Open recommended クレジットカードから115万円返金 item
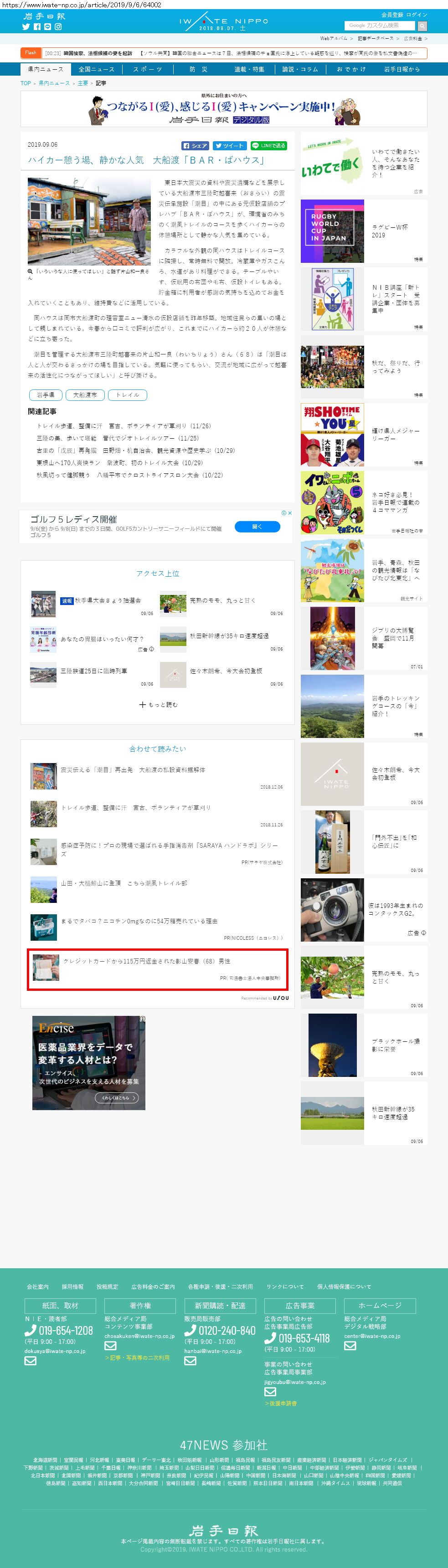The image size is (448, 1568). 146,961
